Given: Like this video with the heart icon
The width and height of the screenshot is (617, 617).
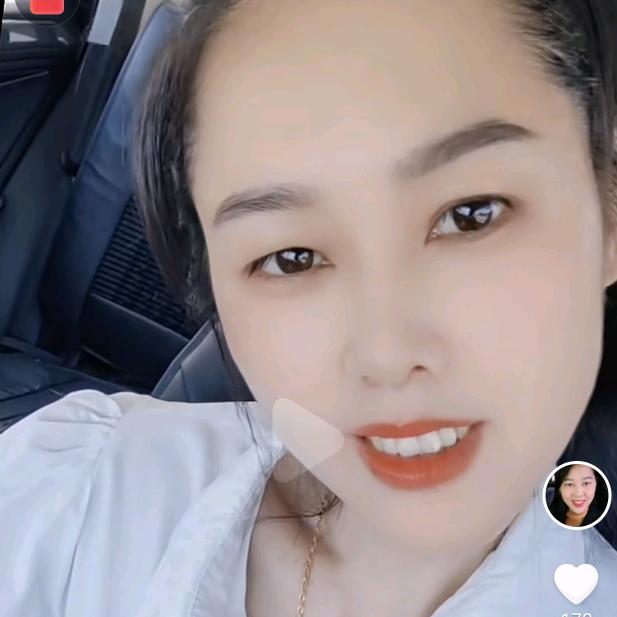Looking at the screenshot, I should pyautogui.click(x=576, y=583).
